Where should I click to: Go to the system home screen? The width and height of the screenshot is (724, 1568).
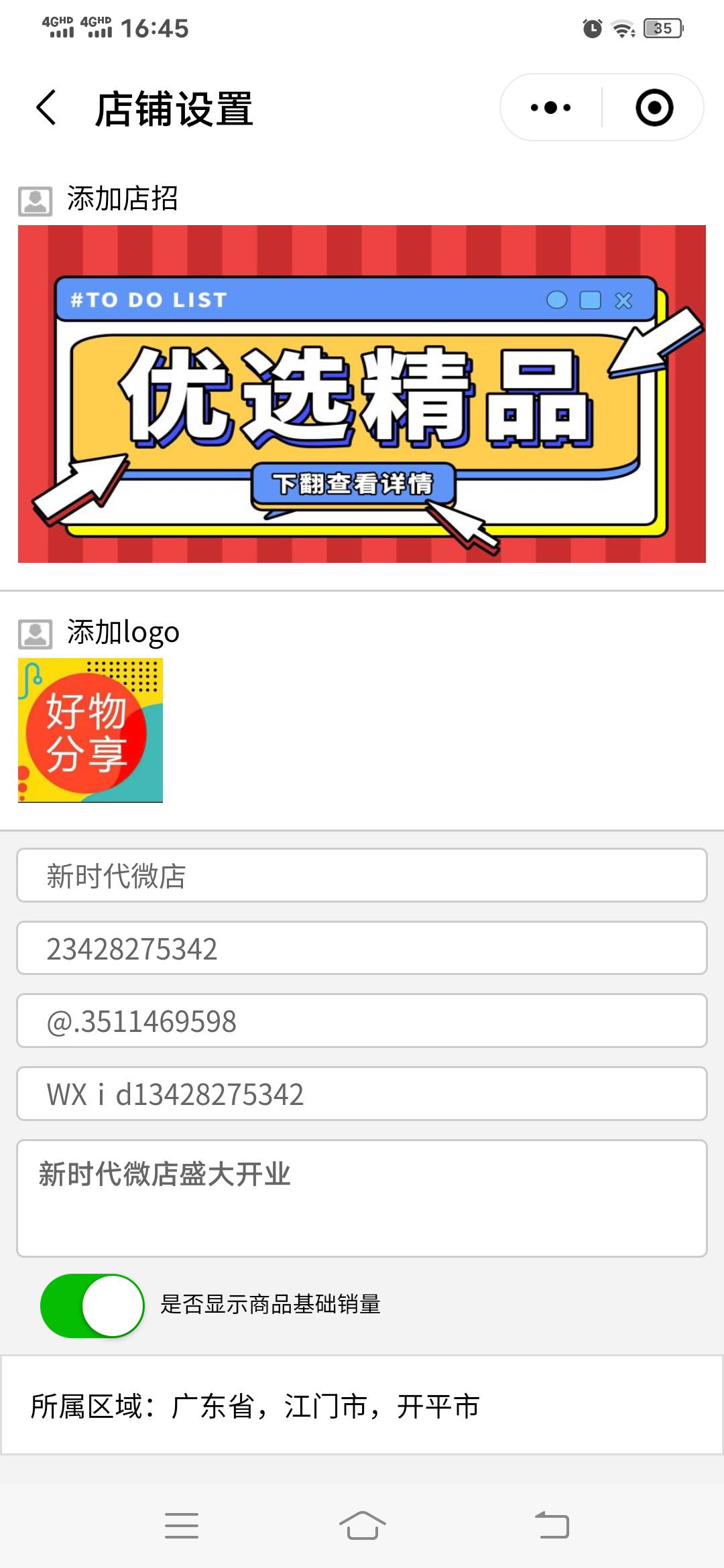[362, 1526]
